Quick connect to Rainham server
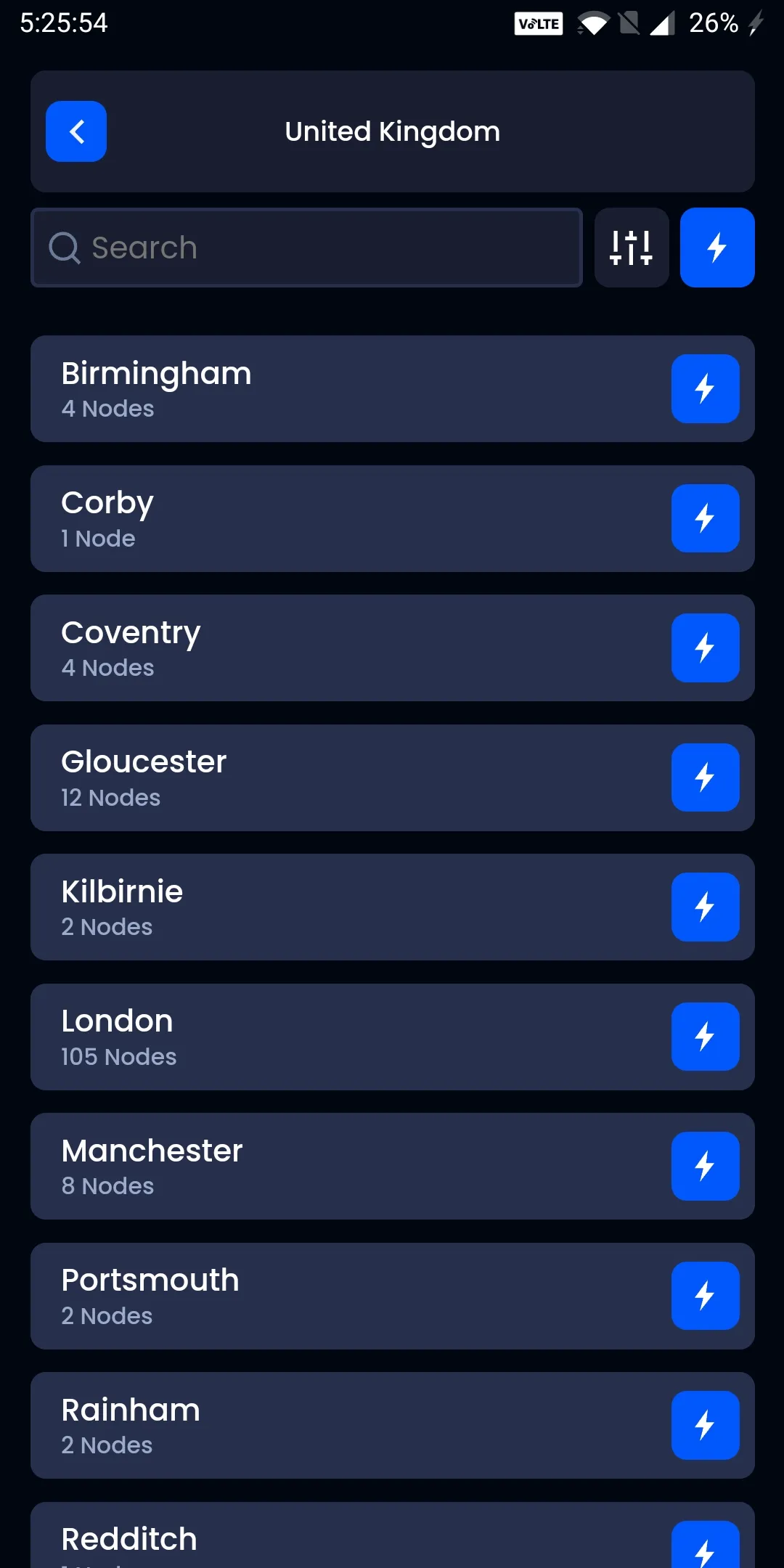Screen dimensions: 784x1568 point(705,1424)
